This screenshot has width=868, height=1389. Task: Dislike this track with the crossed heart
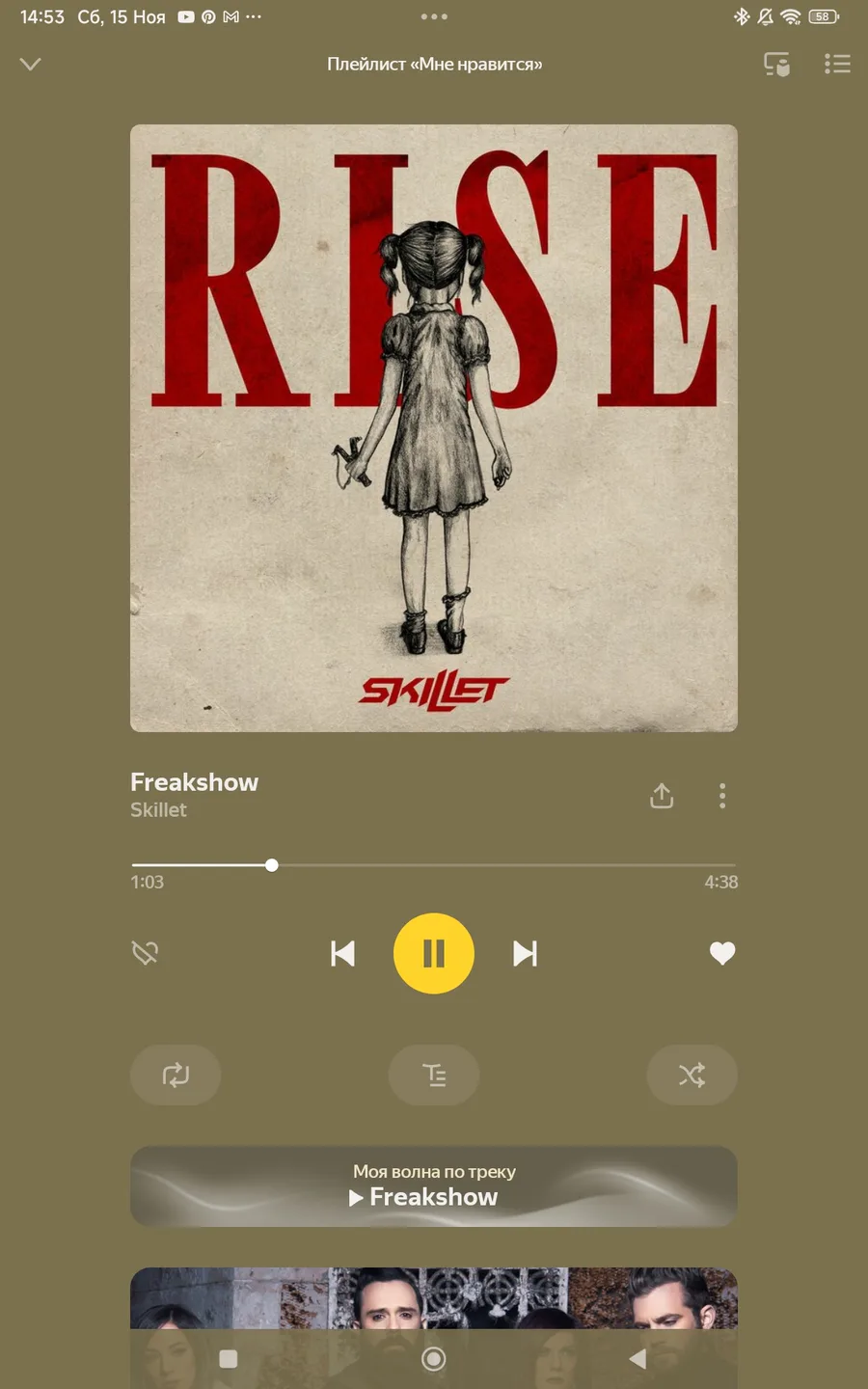[146, 953]
